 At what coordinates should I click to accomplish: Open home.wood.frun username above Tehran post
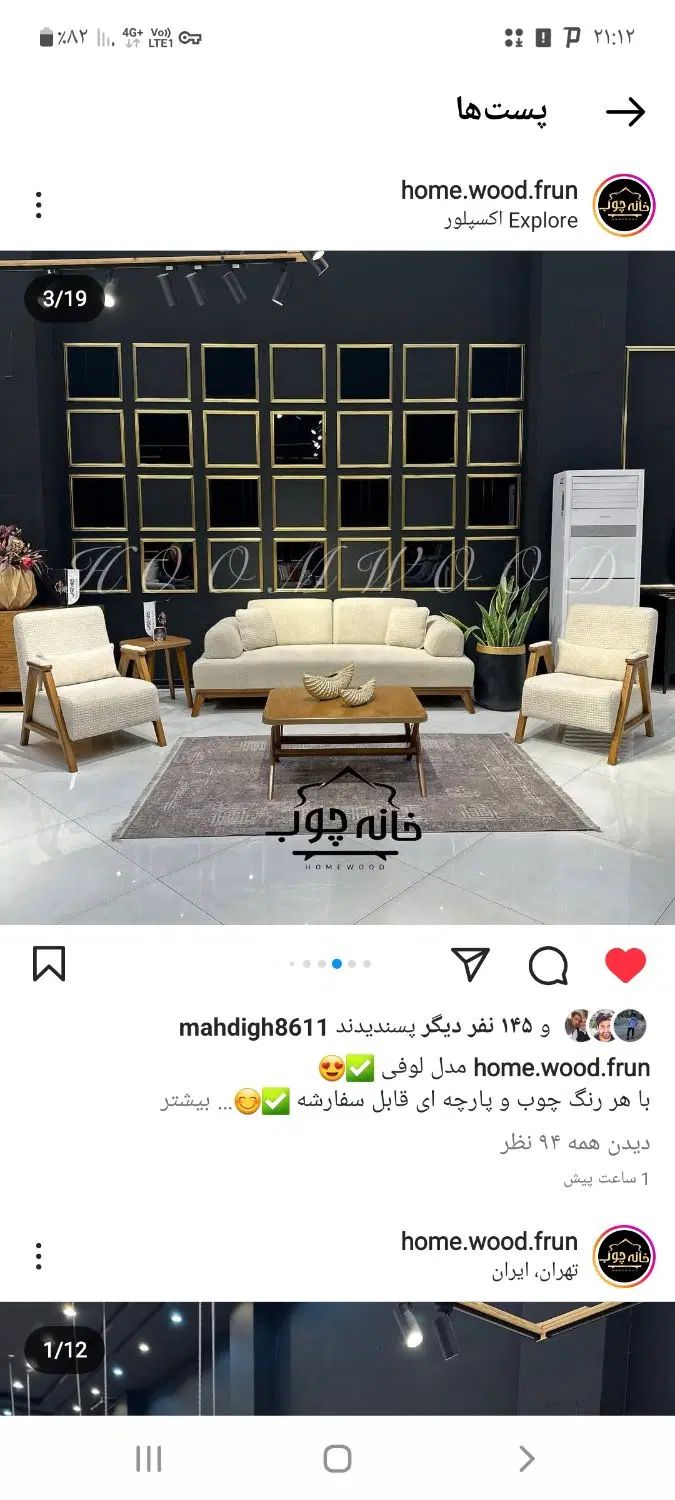[489, 1241]
